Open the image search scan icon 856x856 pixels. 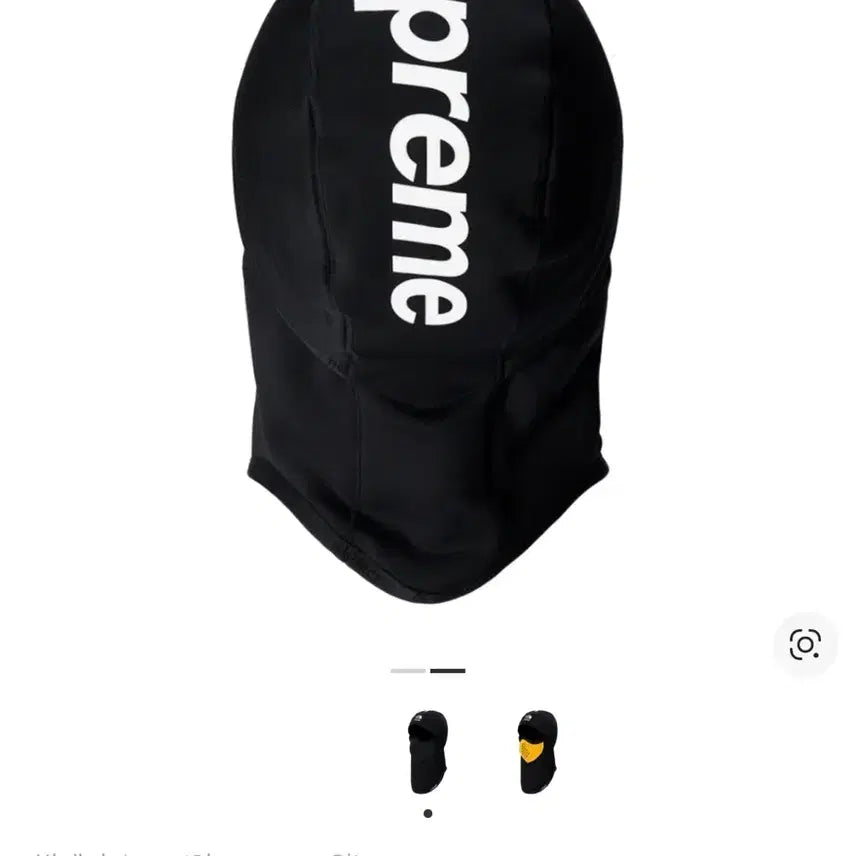[805, 645]
